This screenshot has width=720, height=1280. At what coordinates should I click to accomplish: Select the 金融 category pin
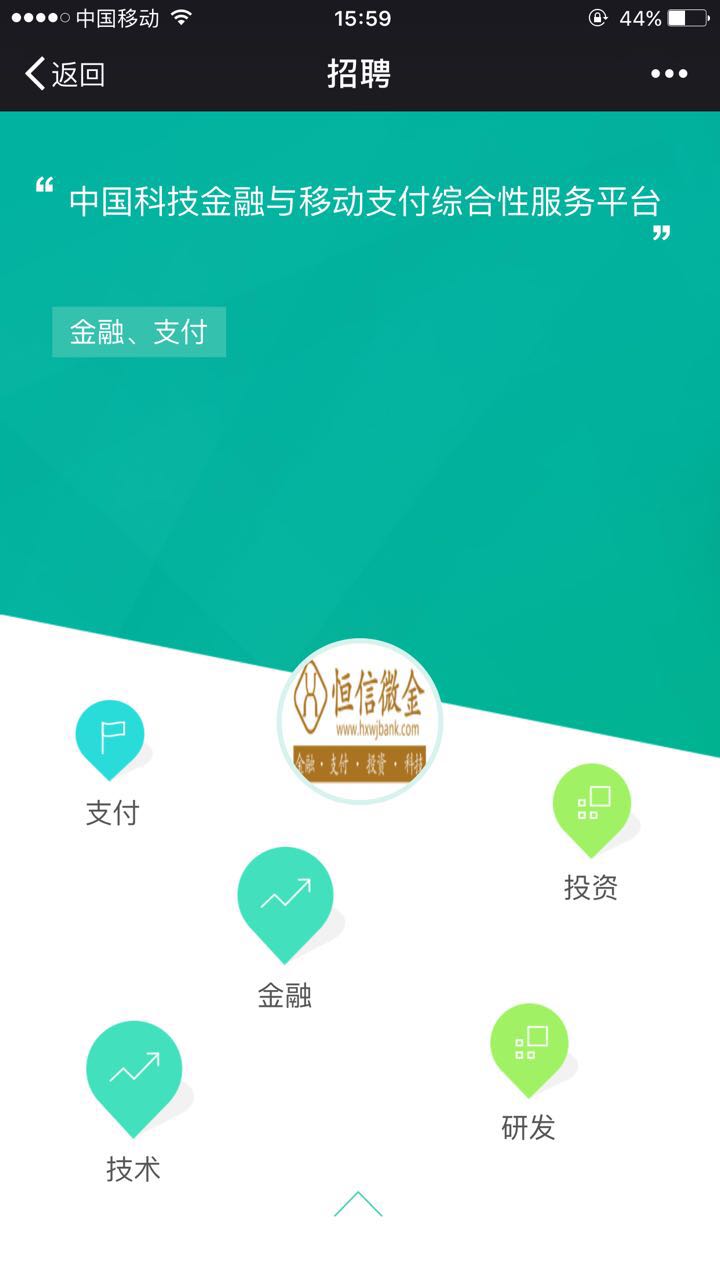point(285,899)
